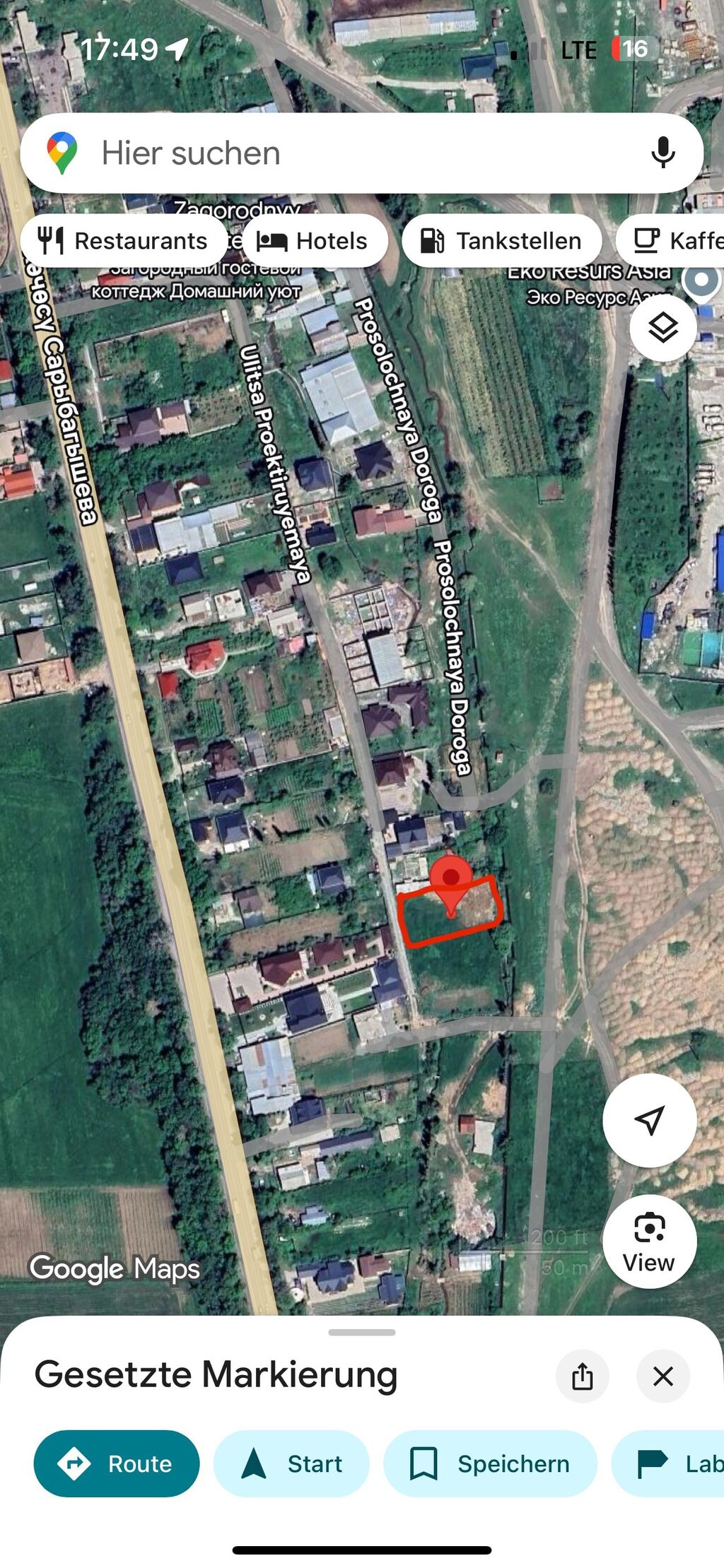724x1568 pixels.
Task: Share the dropped pin location
Action: (582, 1376)
